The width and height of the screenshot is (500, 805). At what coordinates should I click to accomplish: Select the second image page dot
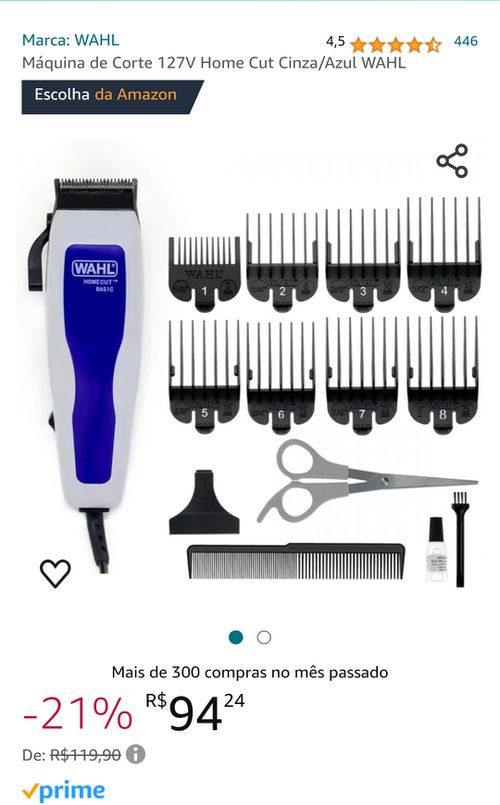click(x=264, y=638)
